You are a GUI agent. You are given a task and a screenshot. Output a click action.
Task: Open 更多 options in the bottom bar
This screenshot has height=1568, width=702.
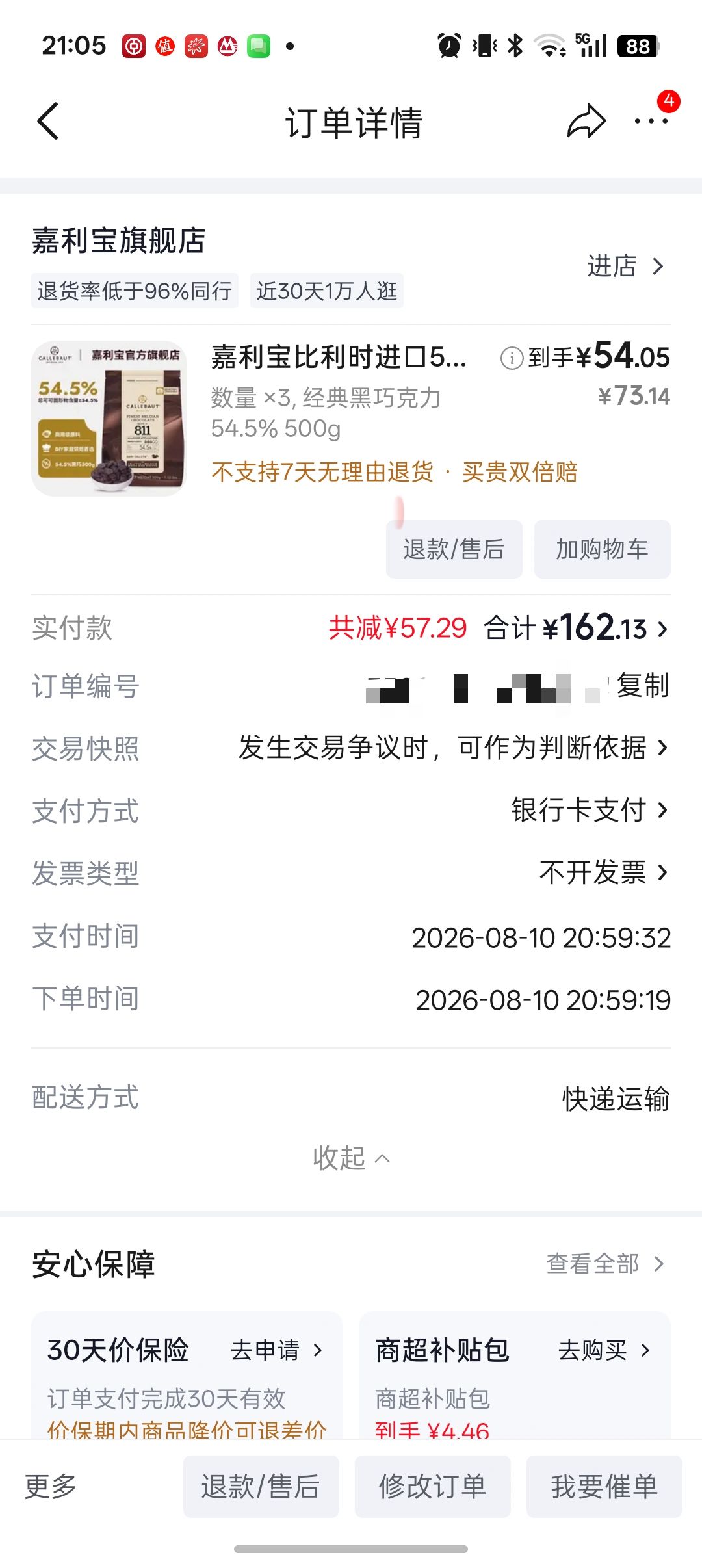click(51, 1486)
